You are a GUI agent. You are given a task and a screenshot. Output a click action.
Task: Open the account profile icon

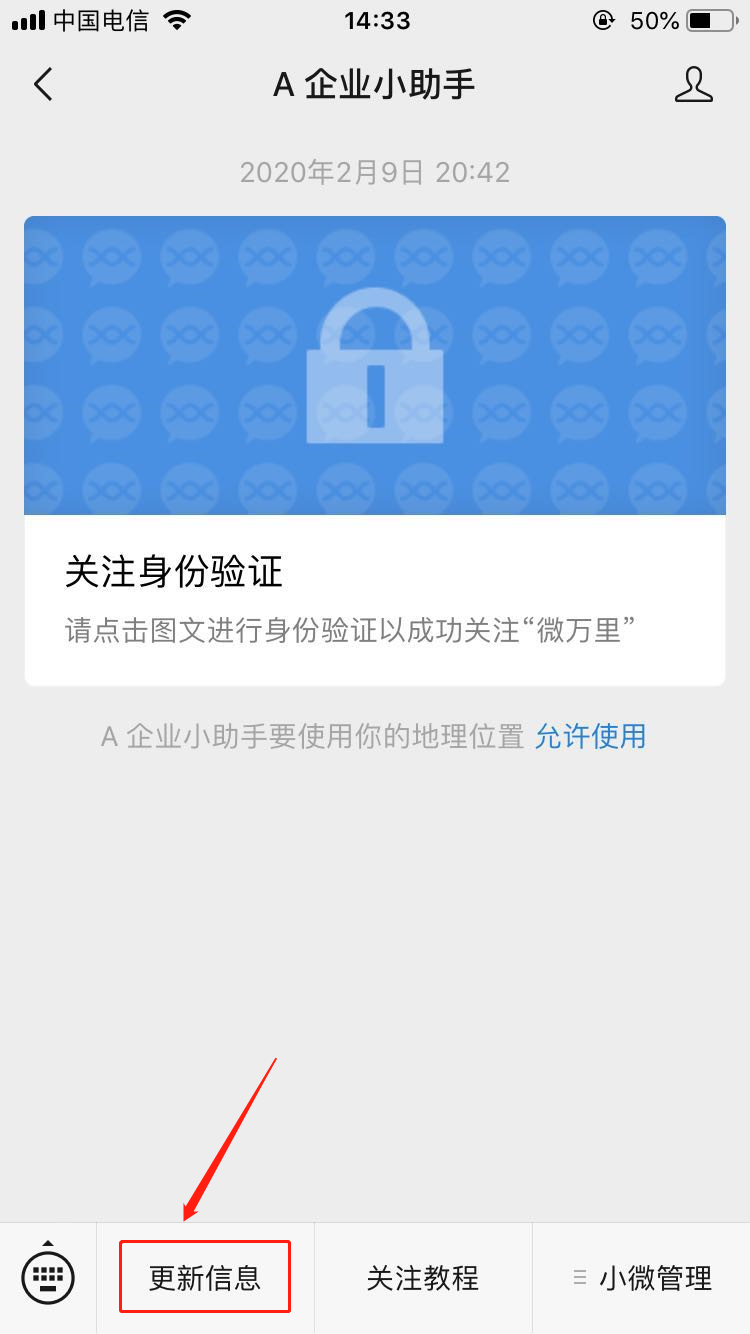(x=693, y=85)
